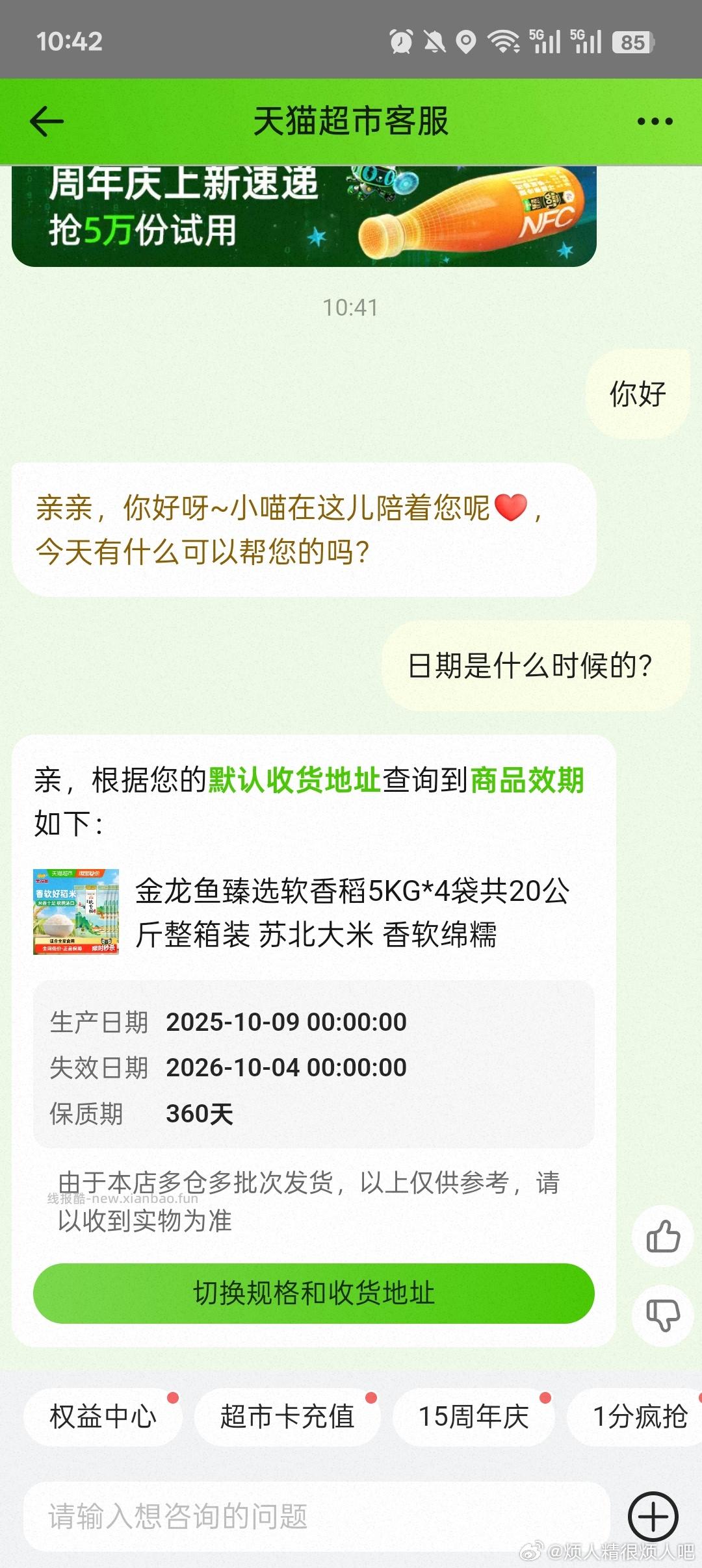Give the reply a thumbs up
The image size is (702, 1568).
663,1235
